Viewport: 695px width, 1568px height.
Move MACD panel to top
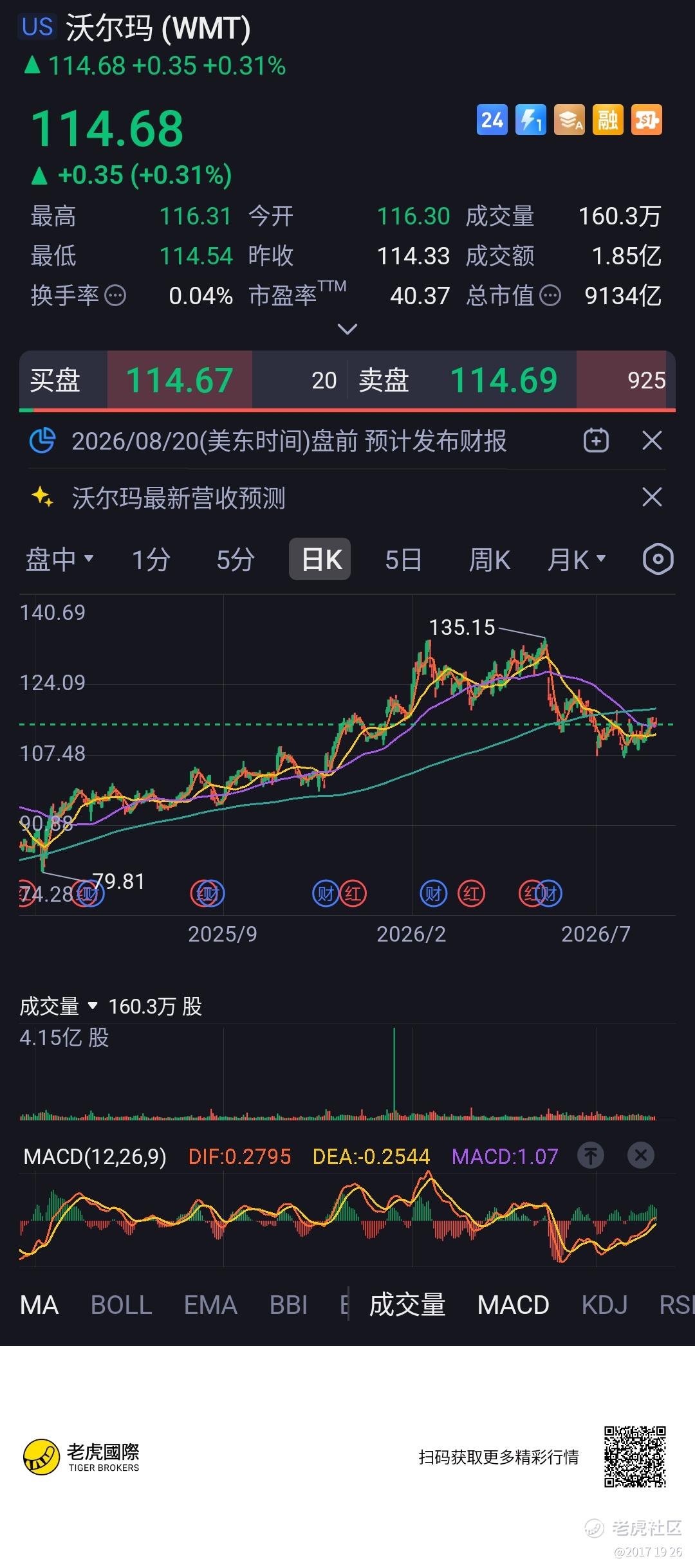[x=591, y=1156]
